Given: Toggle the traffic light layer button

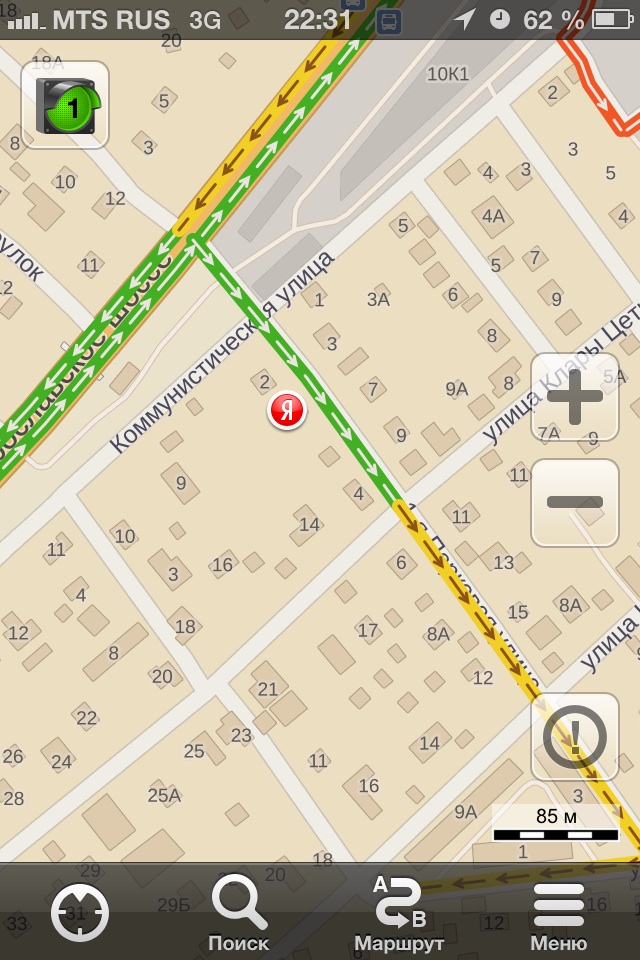Looking at the screenshot, I should pos(65,105).
